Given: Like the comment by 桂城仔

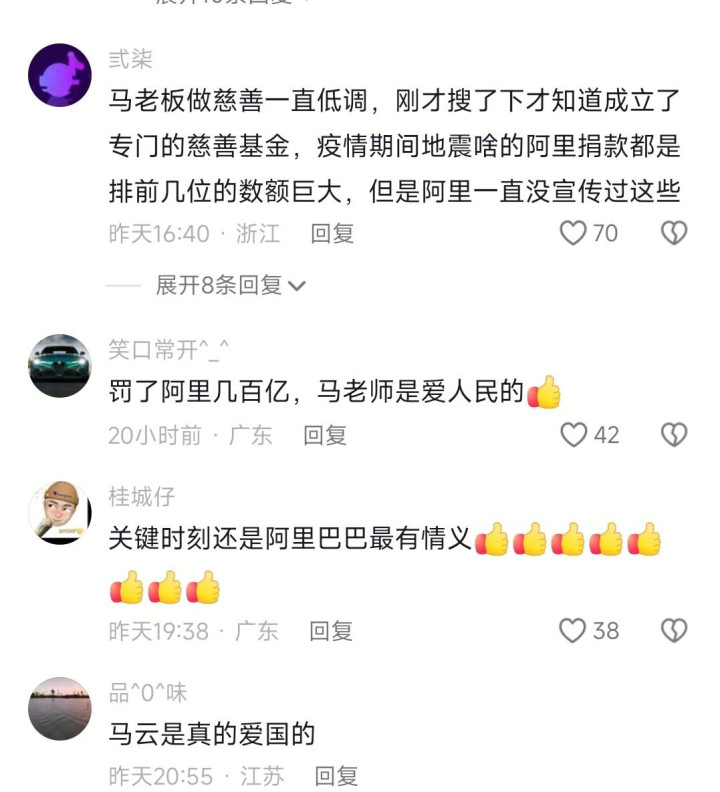Looking at the screenshot, I should (572, 631).
